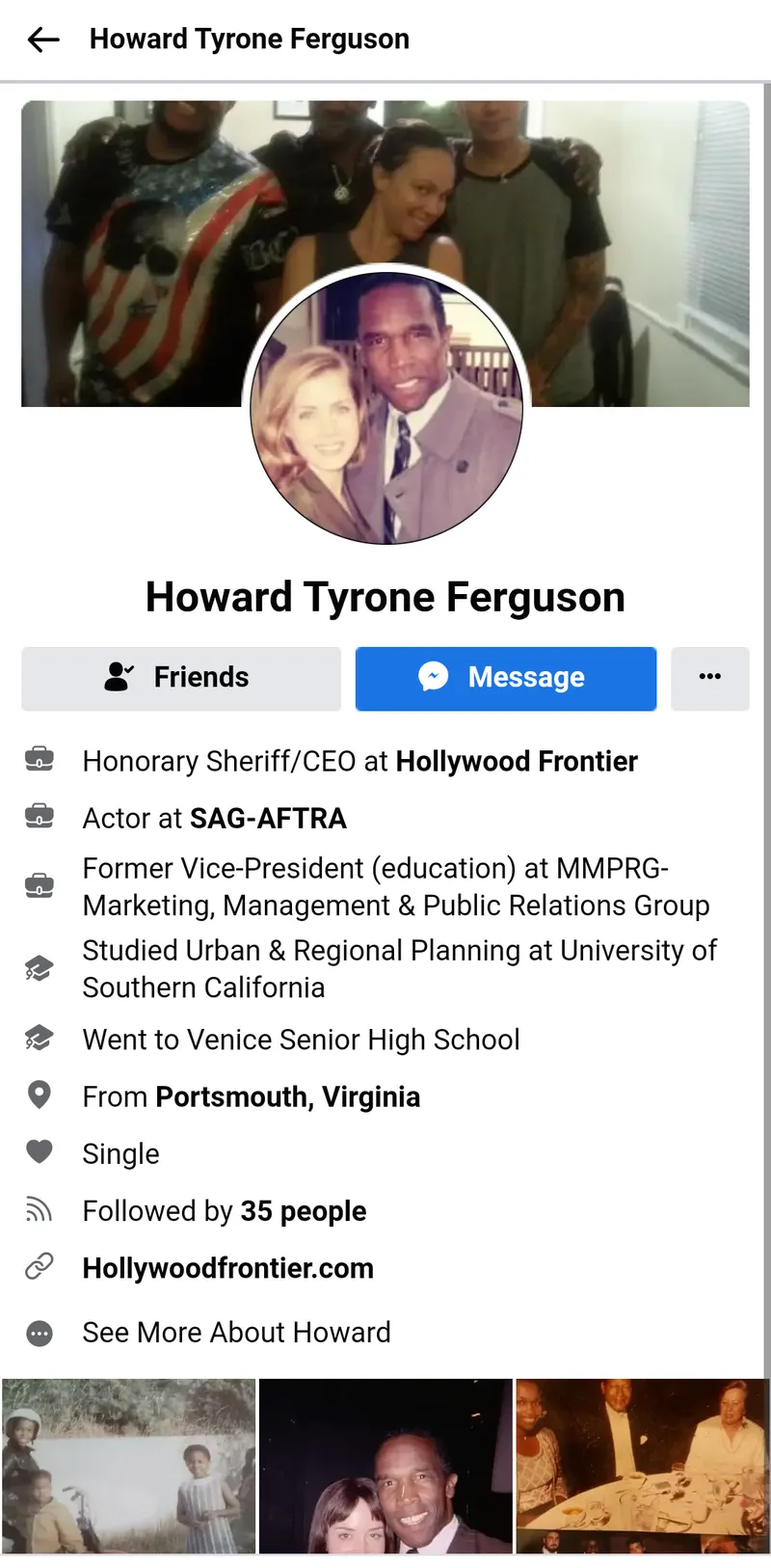
Task: Open the Friends button options
Action: 181,678
